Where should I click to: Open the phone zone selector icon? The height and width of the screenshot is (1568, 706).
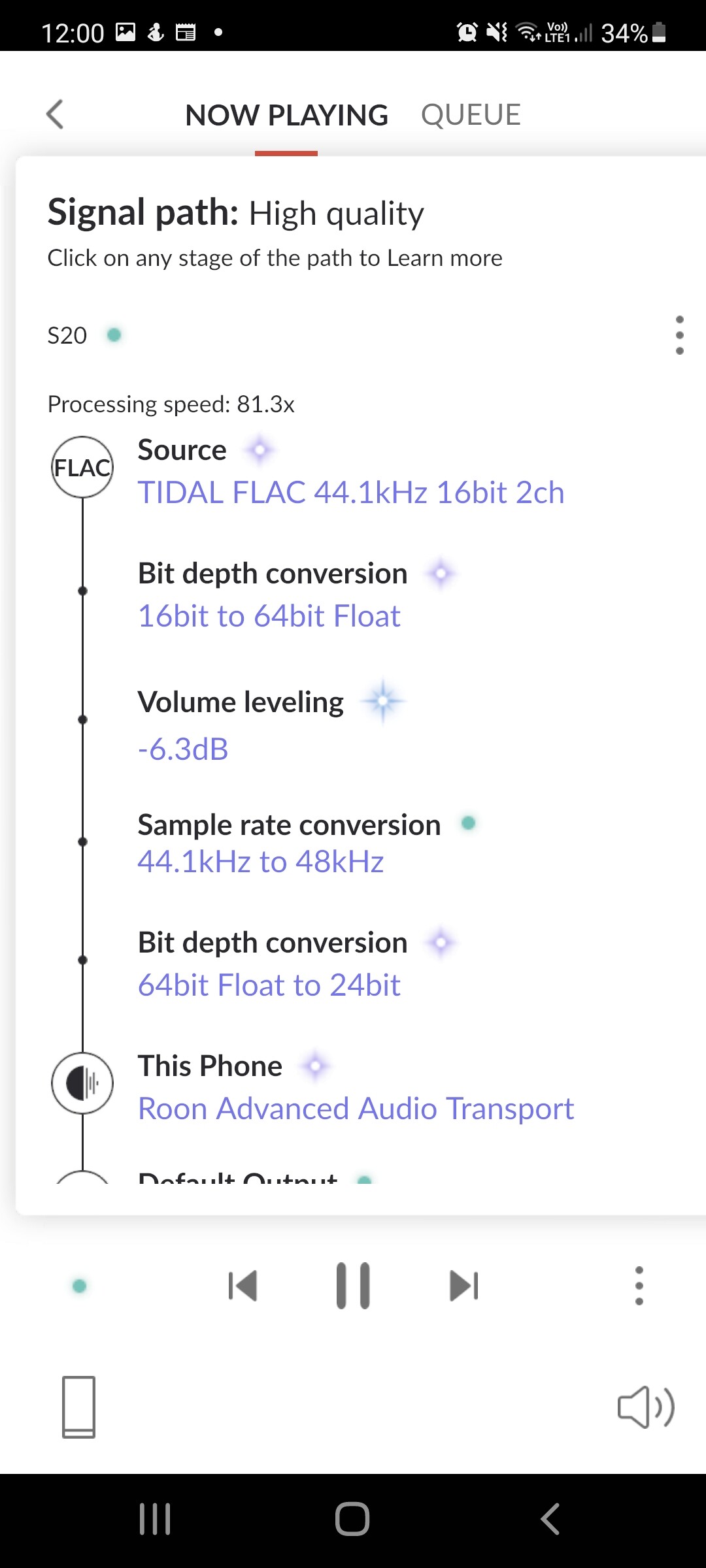[78, 1407]
